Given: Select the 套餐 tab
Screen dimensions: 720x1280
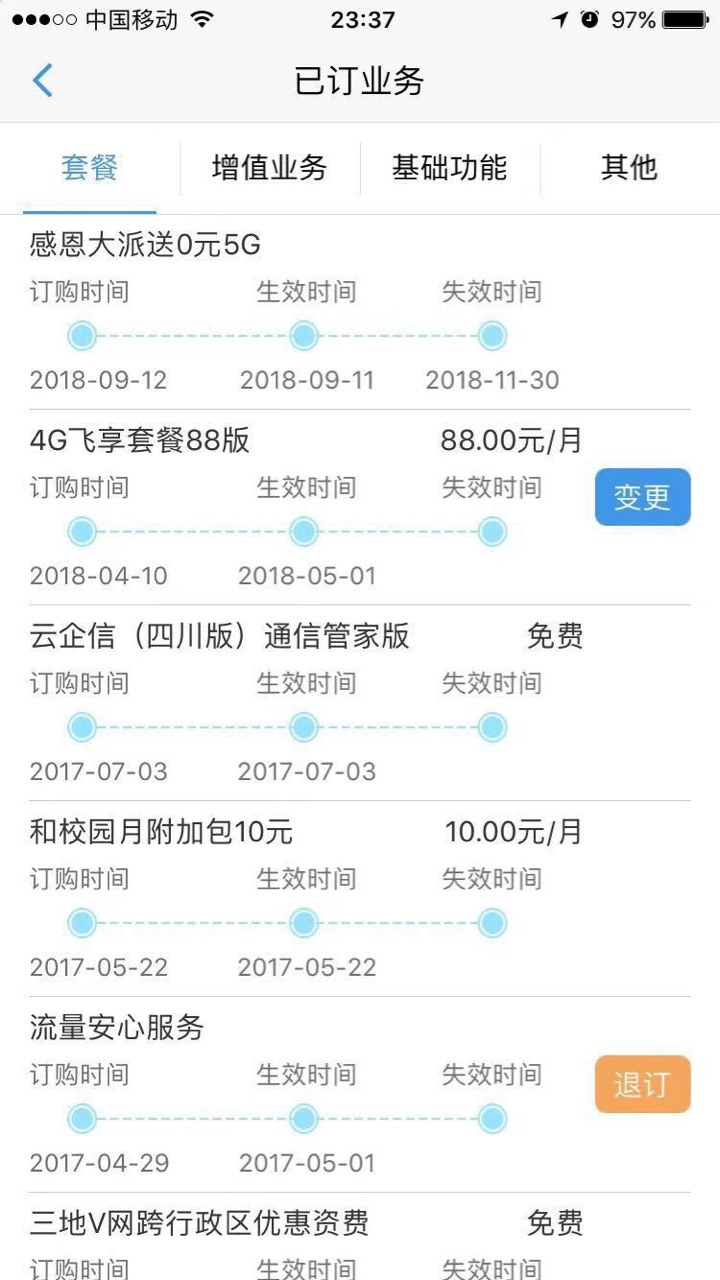Looking at the screenshot, I should tap(90, 168).
